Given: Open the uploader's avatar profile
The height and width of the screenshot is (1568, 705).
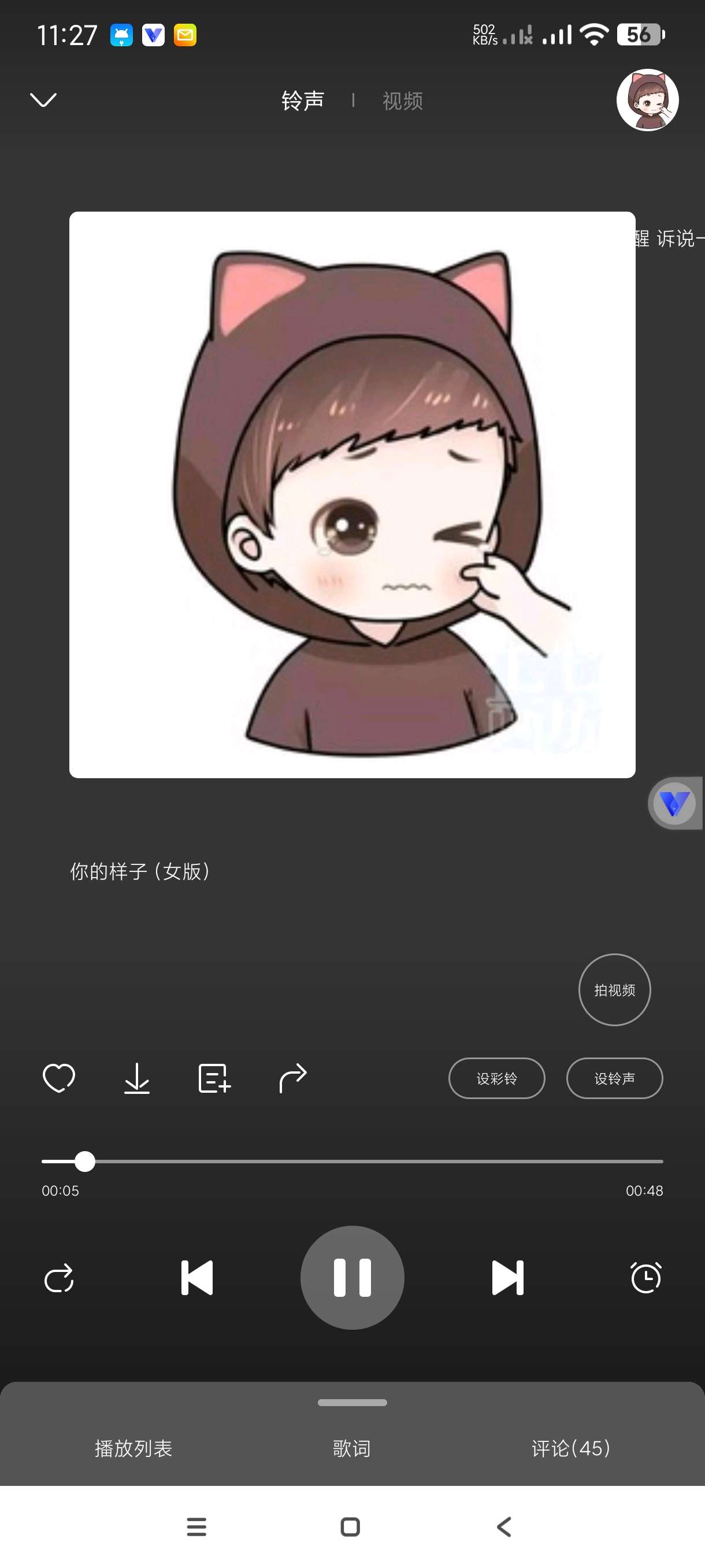Looking at the screenshot, I should 647,100.
